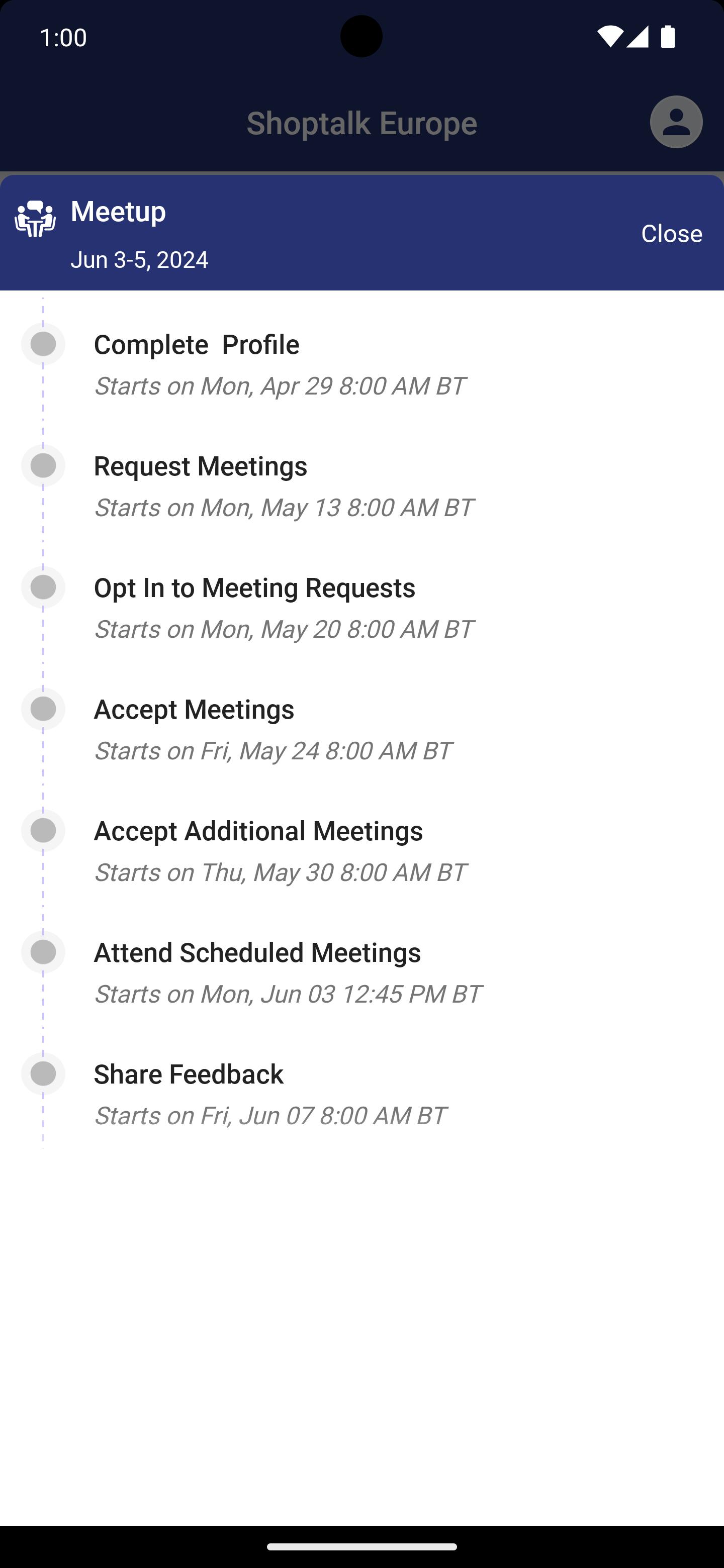Open the Share Feedback step
724x1568 pixels.
pyautogui.click(x=361, y=1095)
